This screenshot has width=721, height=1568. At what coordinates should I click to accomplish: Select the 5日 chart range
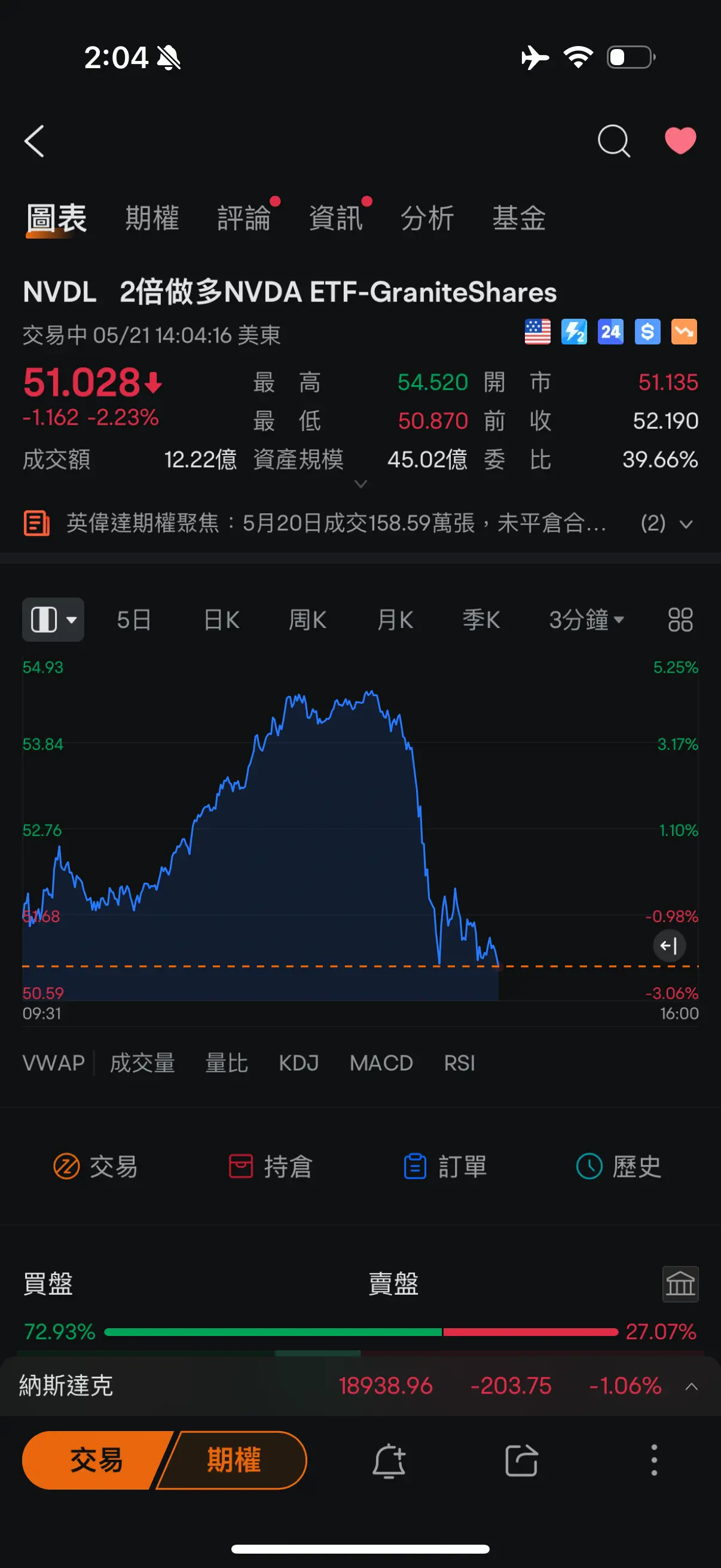(134, 620)
